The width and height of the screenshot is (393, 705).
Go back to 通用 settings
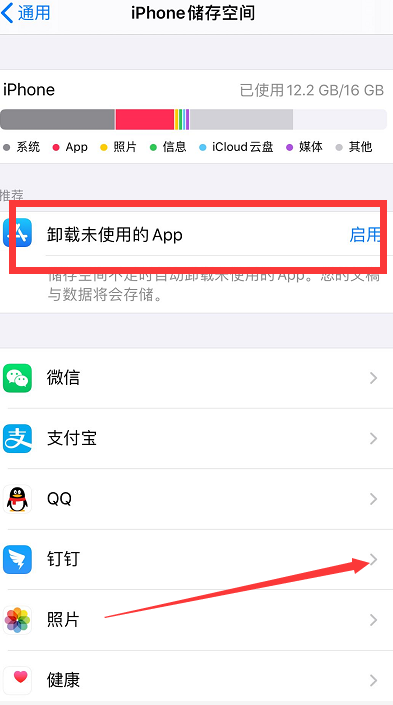click(x=26, y=13)
